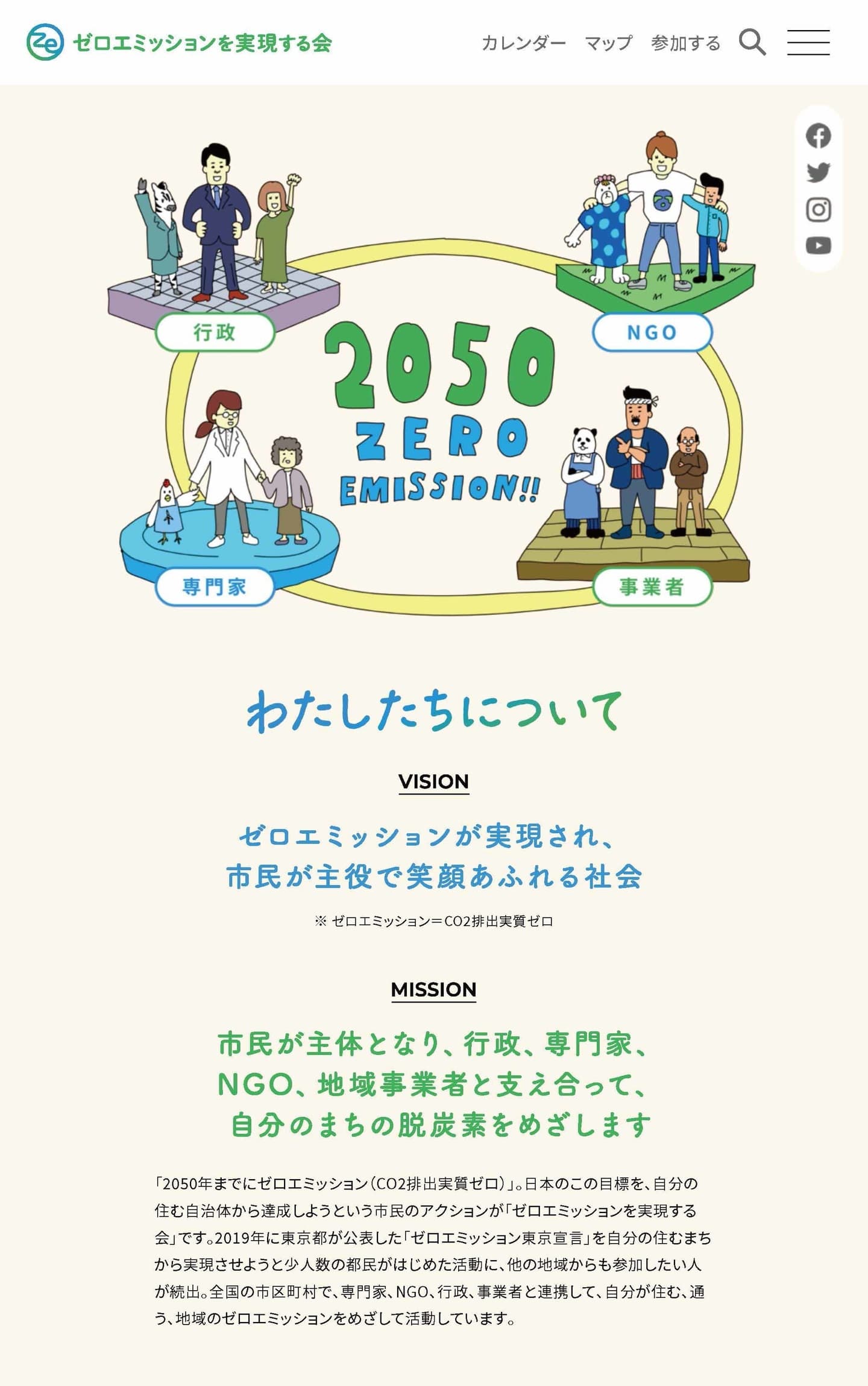Open the hamburger menu
Viewport: 868px width, 1386px height.
tap(808, 43)
